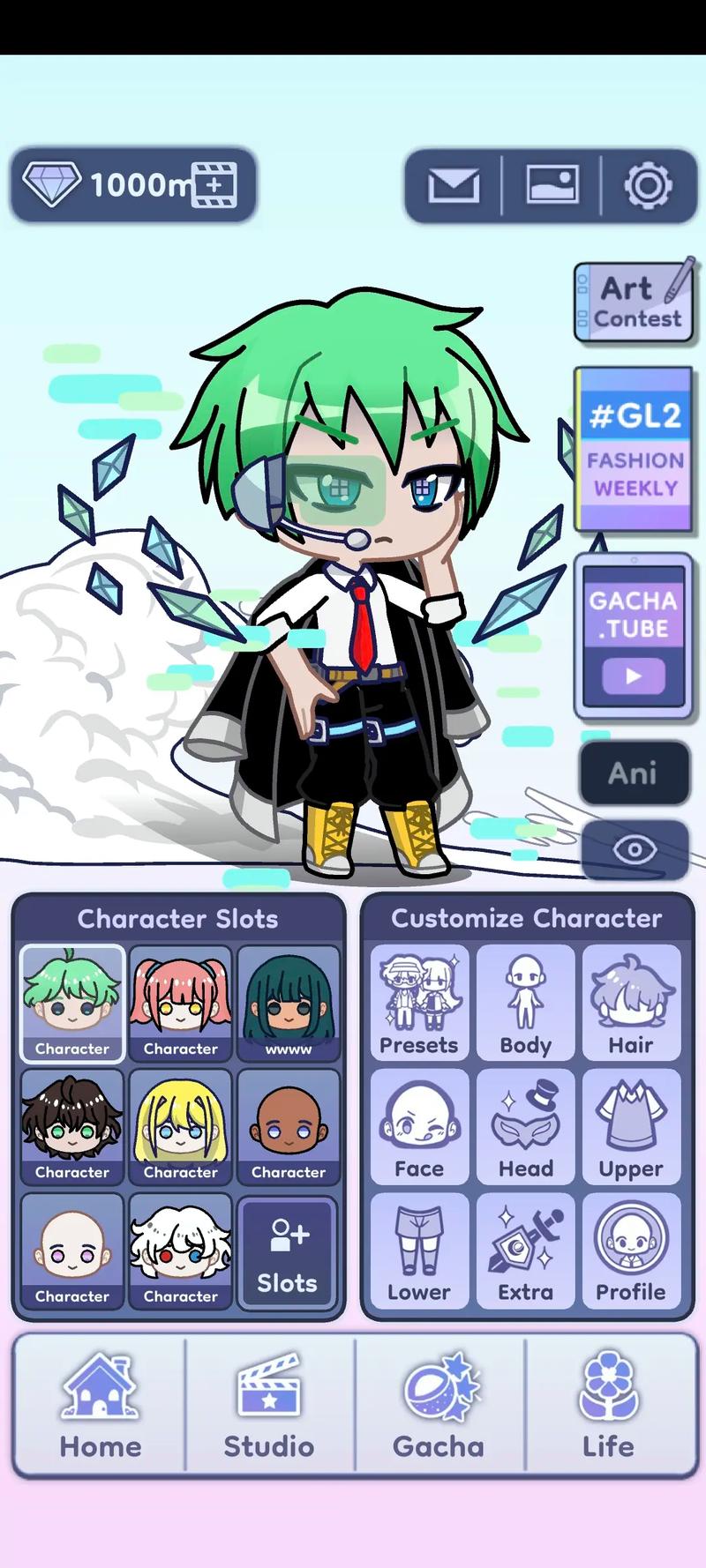The width and height of the screenshot is (706, 1568).
Task: Open the Art Contest banner
Action: [634, 302]
